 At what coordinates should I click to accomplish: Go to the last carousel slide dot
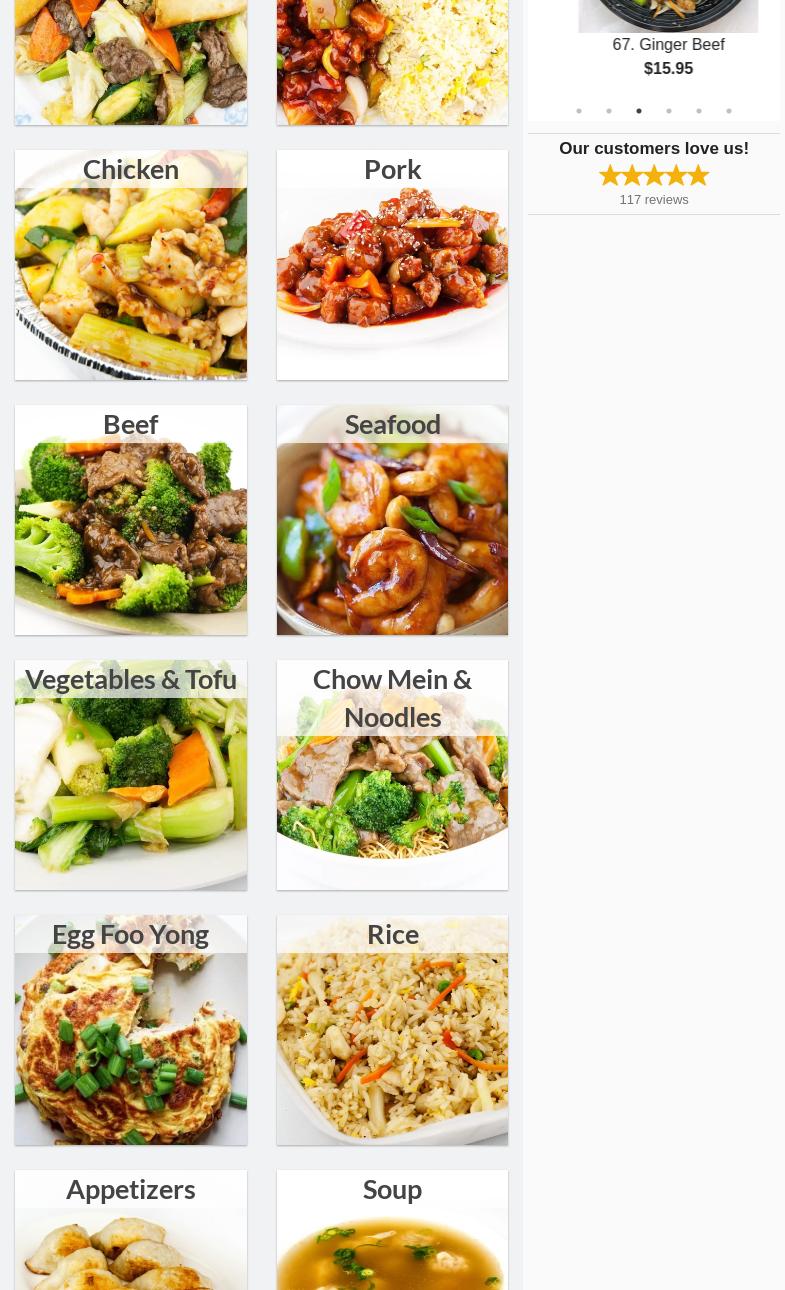point(729,111)
